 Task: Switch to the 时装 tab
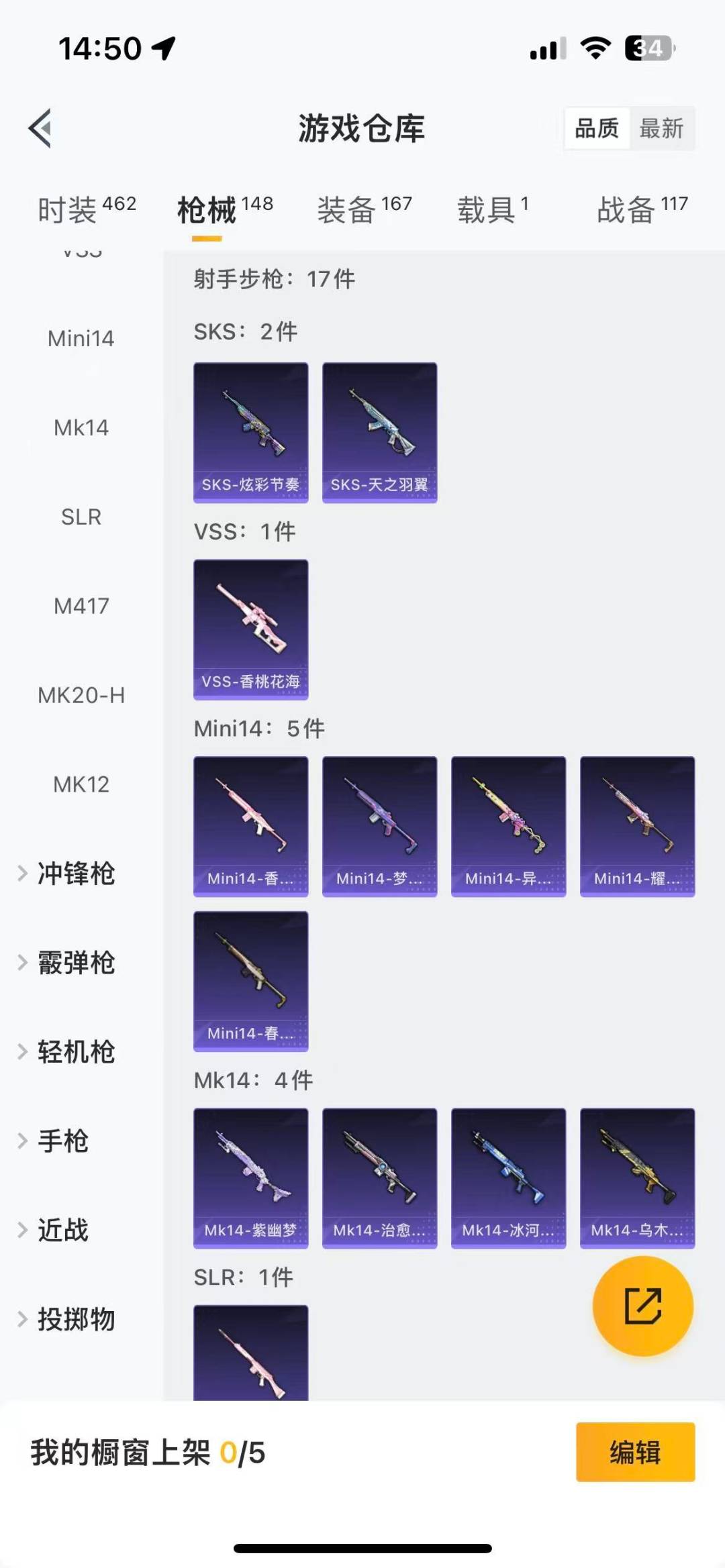click(x=86, y=209)
